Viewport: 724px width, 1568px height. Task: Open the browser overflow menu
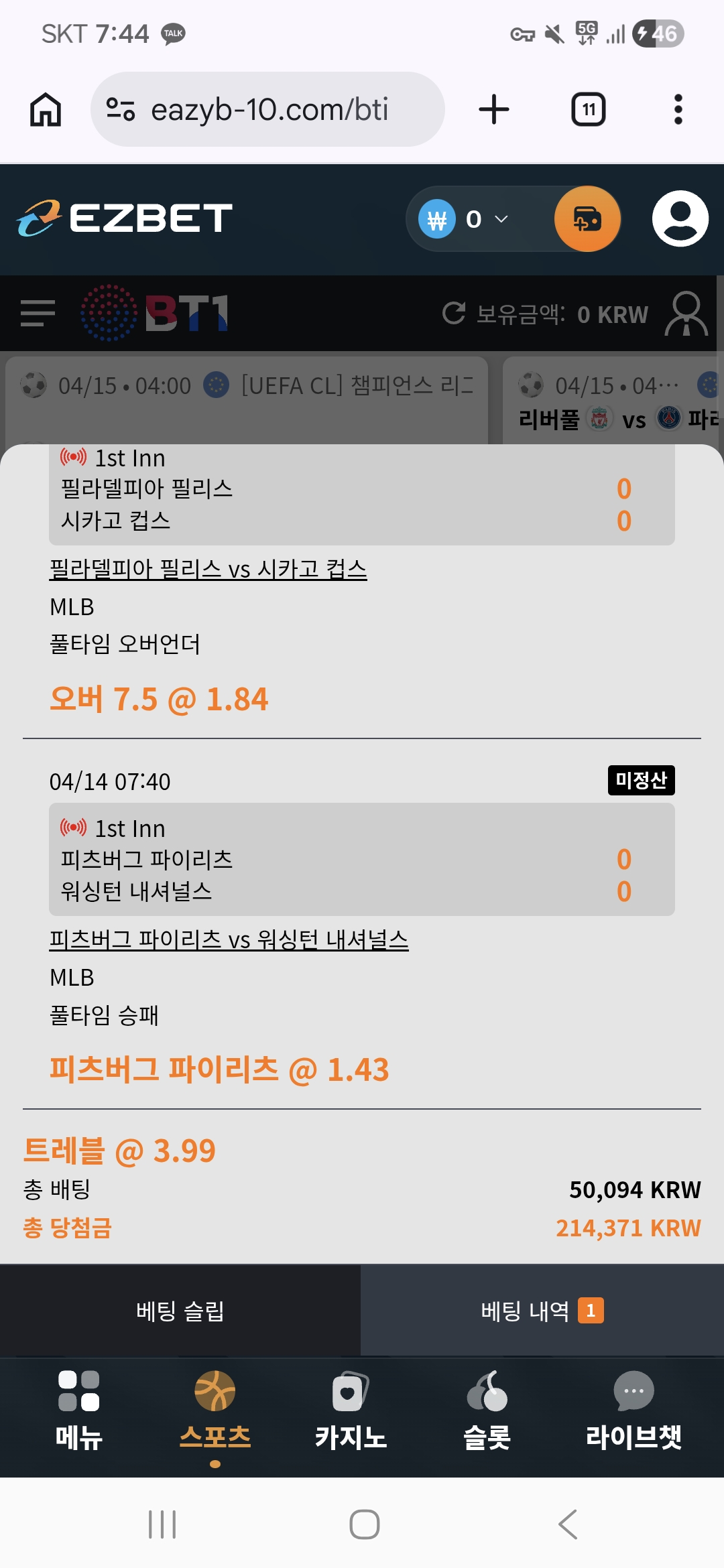tap(678, 109)
